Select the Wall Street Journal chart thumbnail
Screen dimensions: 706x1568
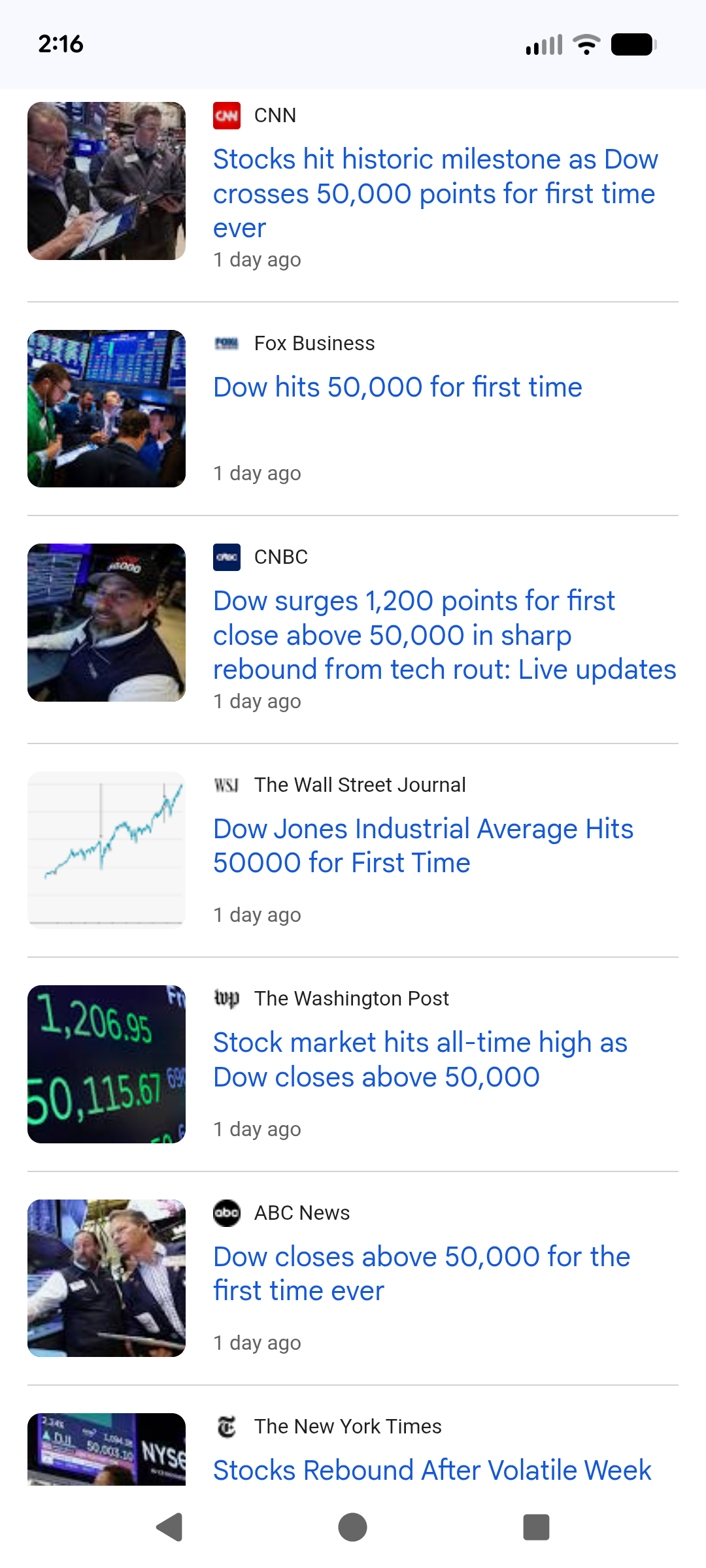[107, 849]
